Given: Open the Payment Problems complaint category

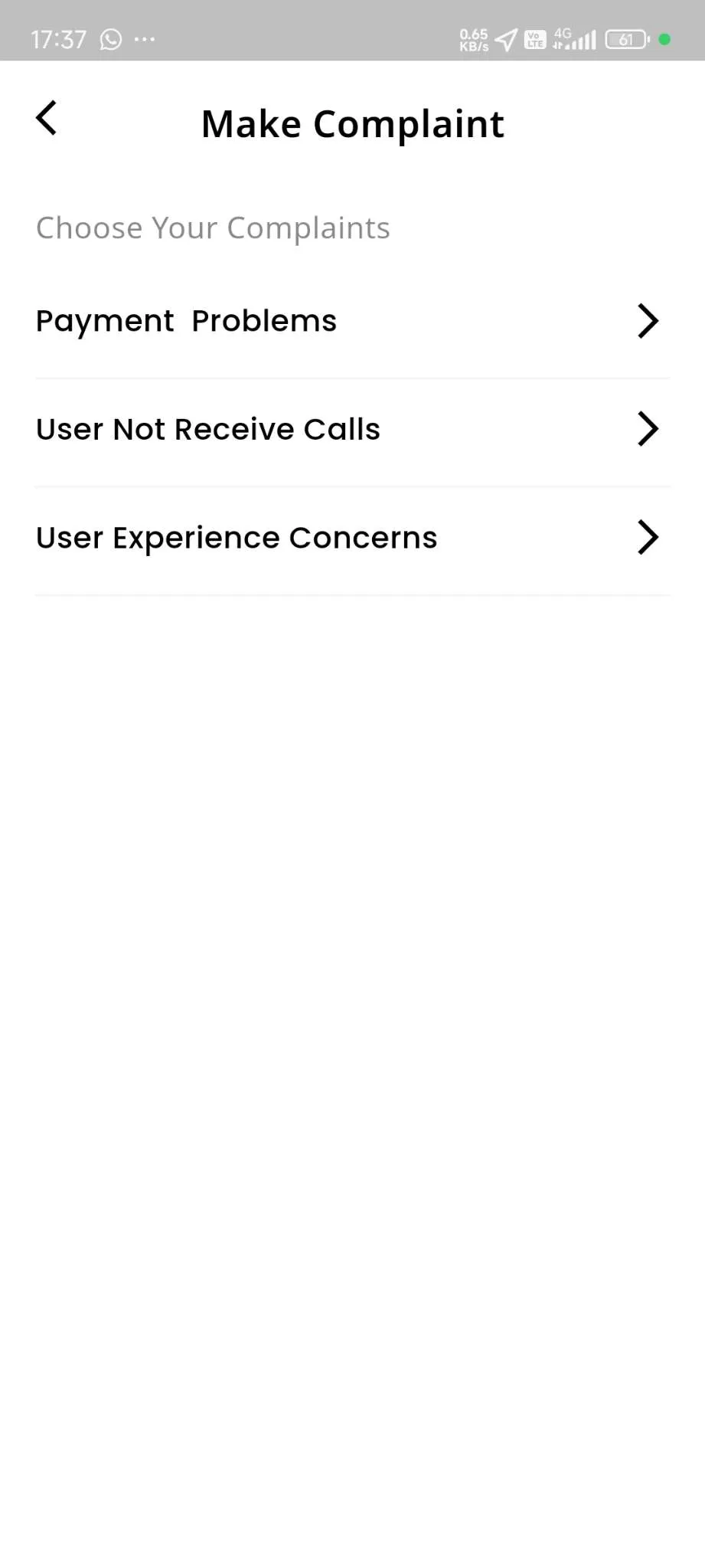Looking at the screenshot, I should tap(185, 321).
